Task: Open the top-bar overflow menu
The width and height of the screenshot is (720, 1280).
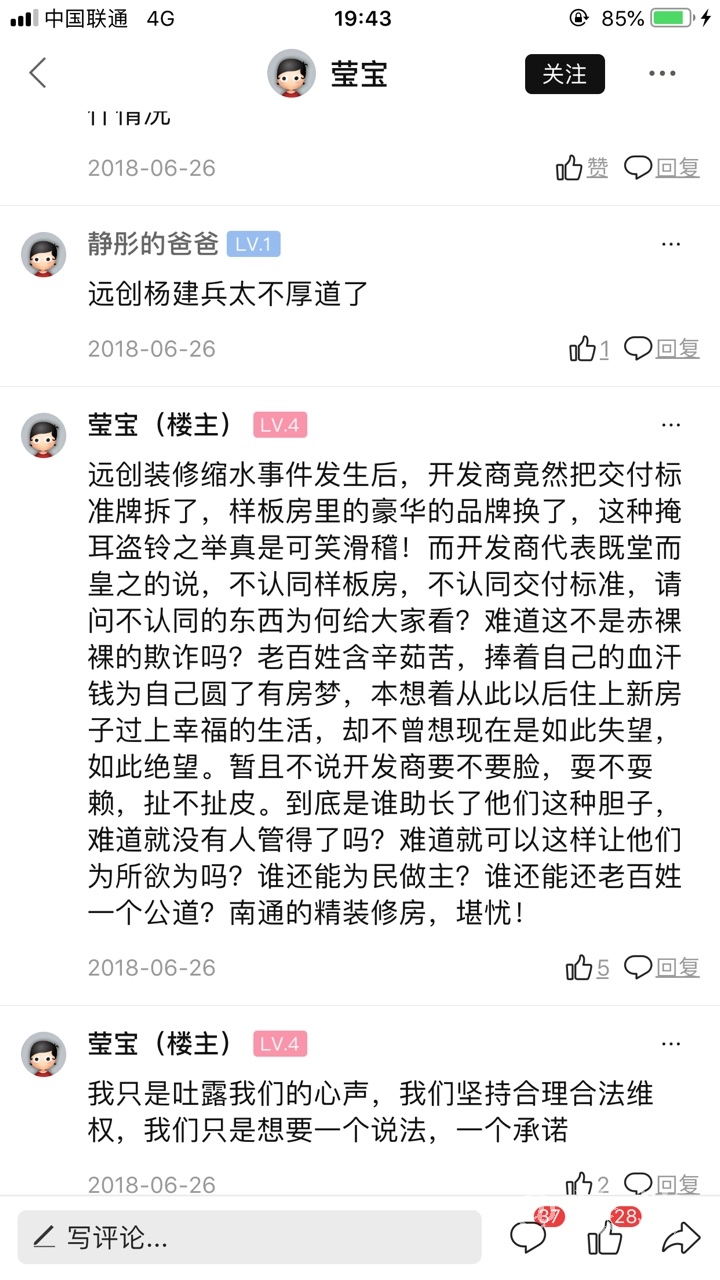Action: click(x=662, y=74)
